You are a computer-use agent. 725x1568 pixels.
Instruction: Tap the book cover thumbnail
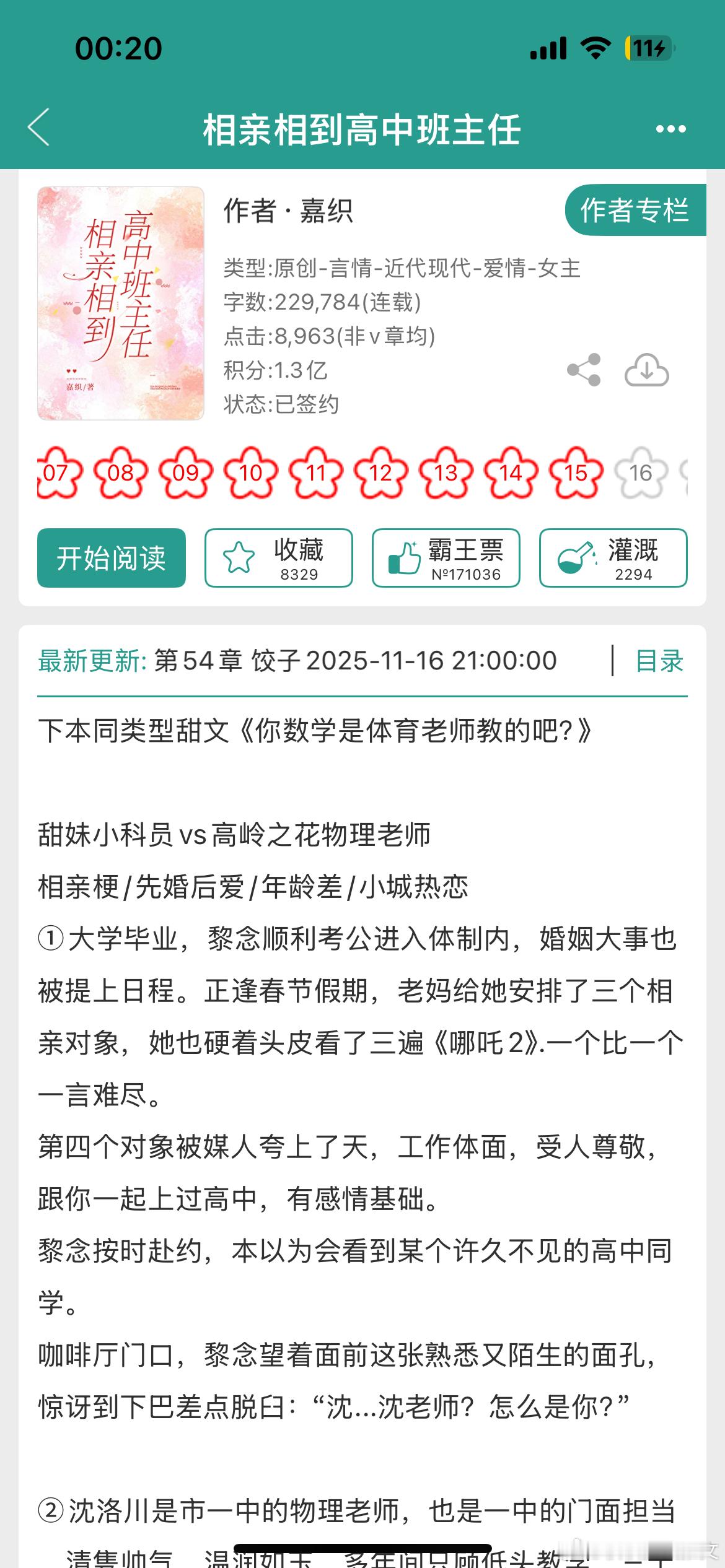[x=121, y=305]
